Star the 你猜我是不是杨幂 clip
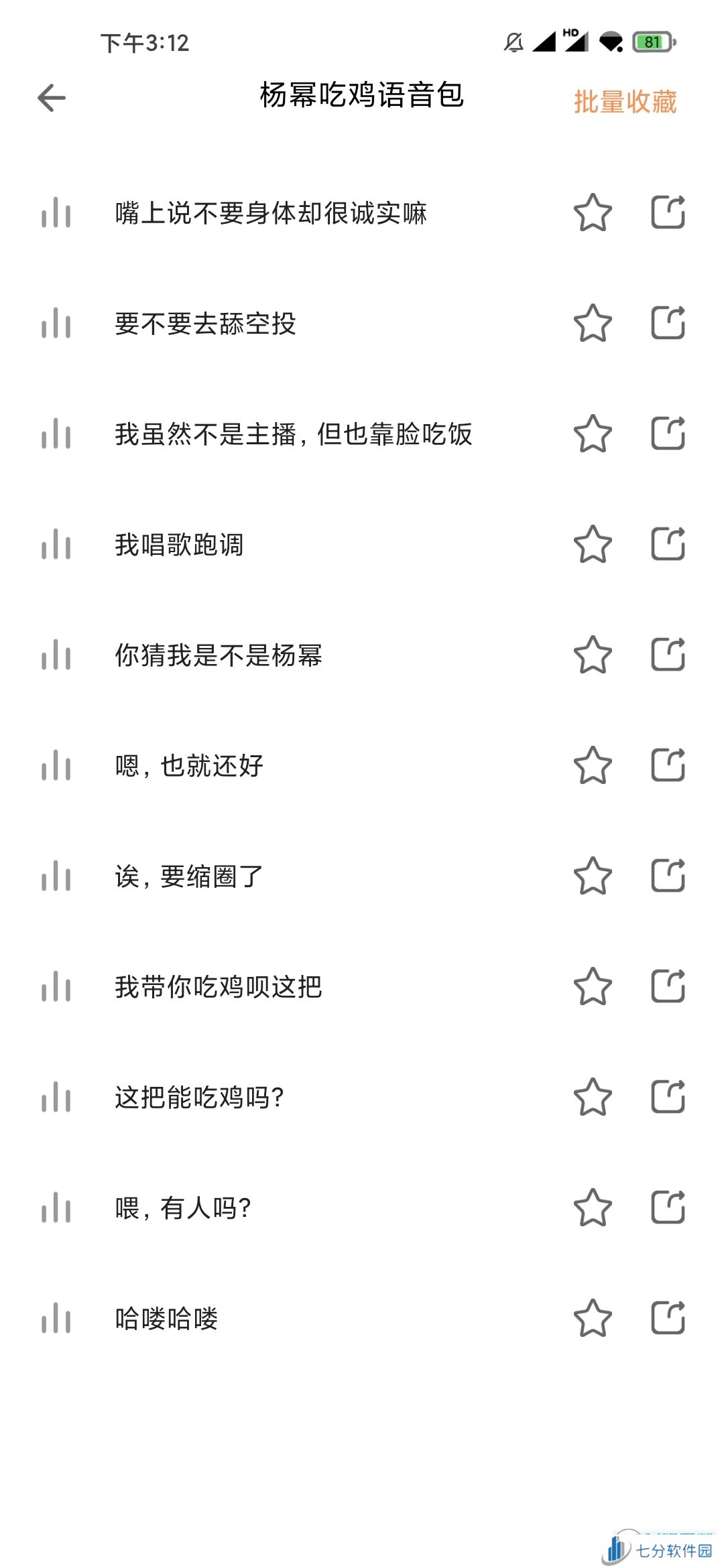 coord(593,655)
